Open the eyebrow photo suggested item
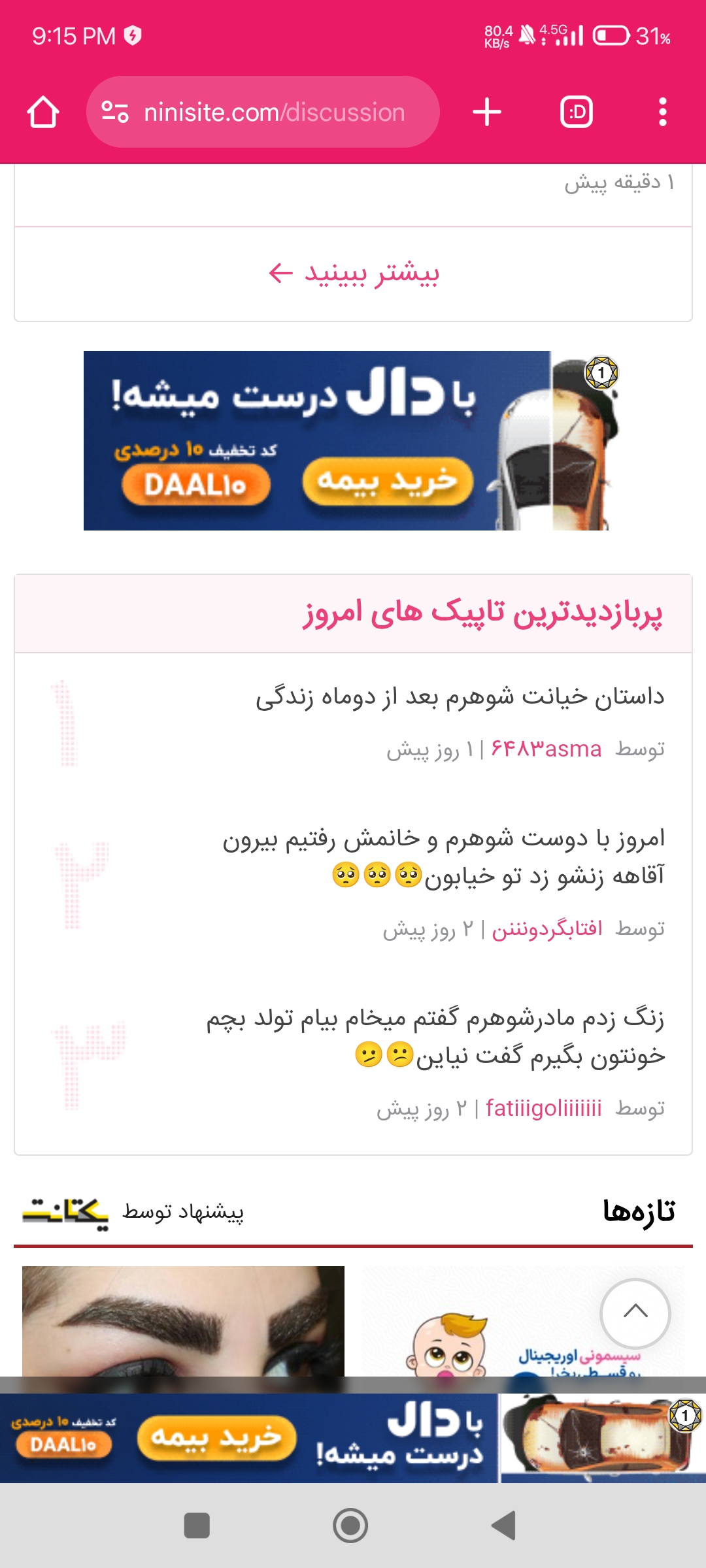This screenshot has width=706, height=1568. 183,1321
